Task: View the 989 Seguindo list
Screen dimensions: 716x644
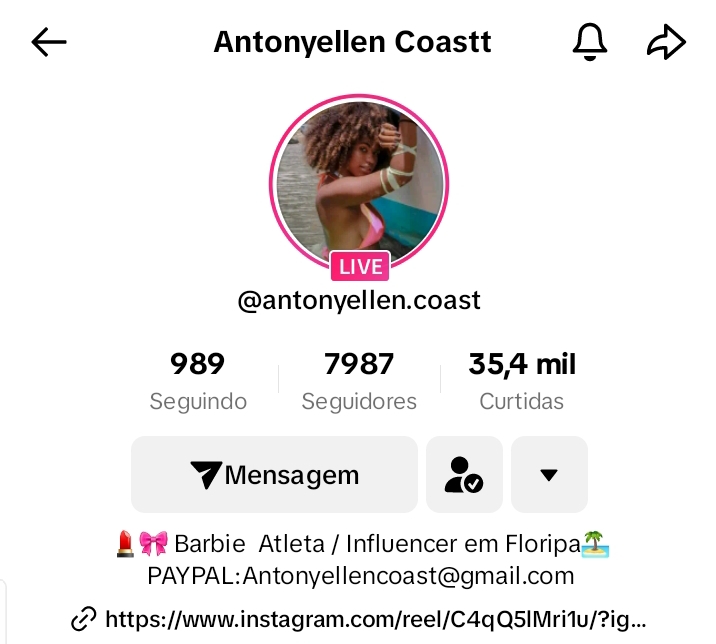Action: (x=198, y=381)
